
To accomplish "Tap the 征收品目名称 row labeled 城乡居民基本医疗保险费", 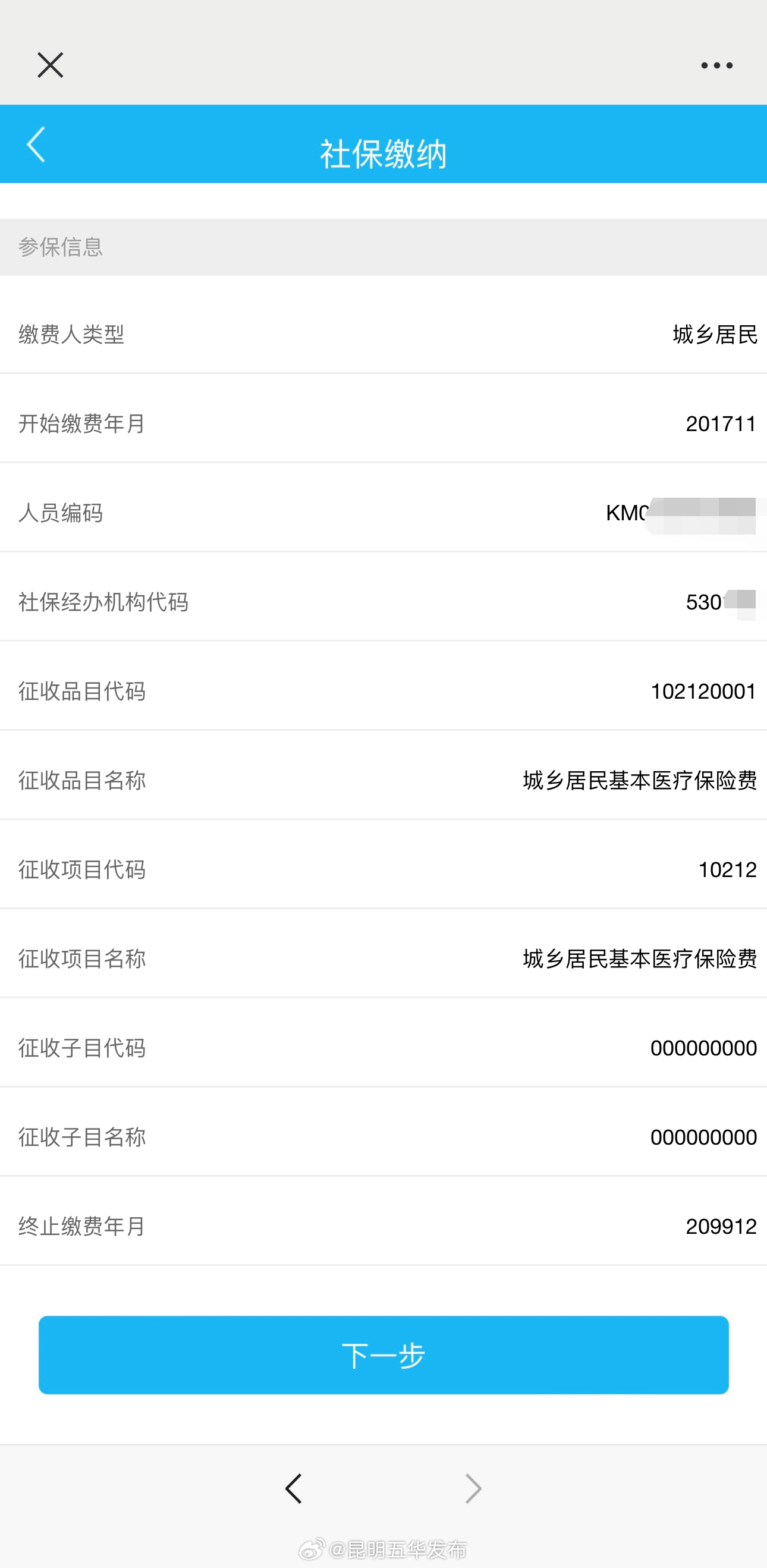I will tap(383, 781).
